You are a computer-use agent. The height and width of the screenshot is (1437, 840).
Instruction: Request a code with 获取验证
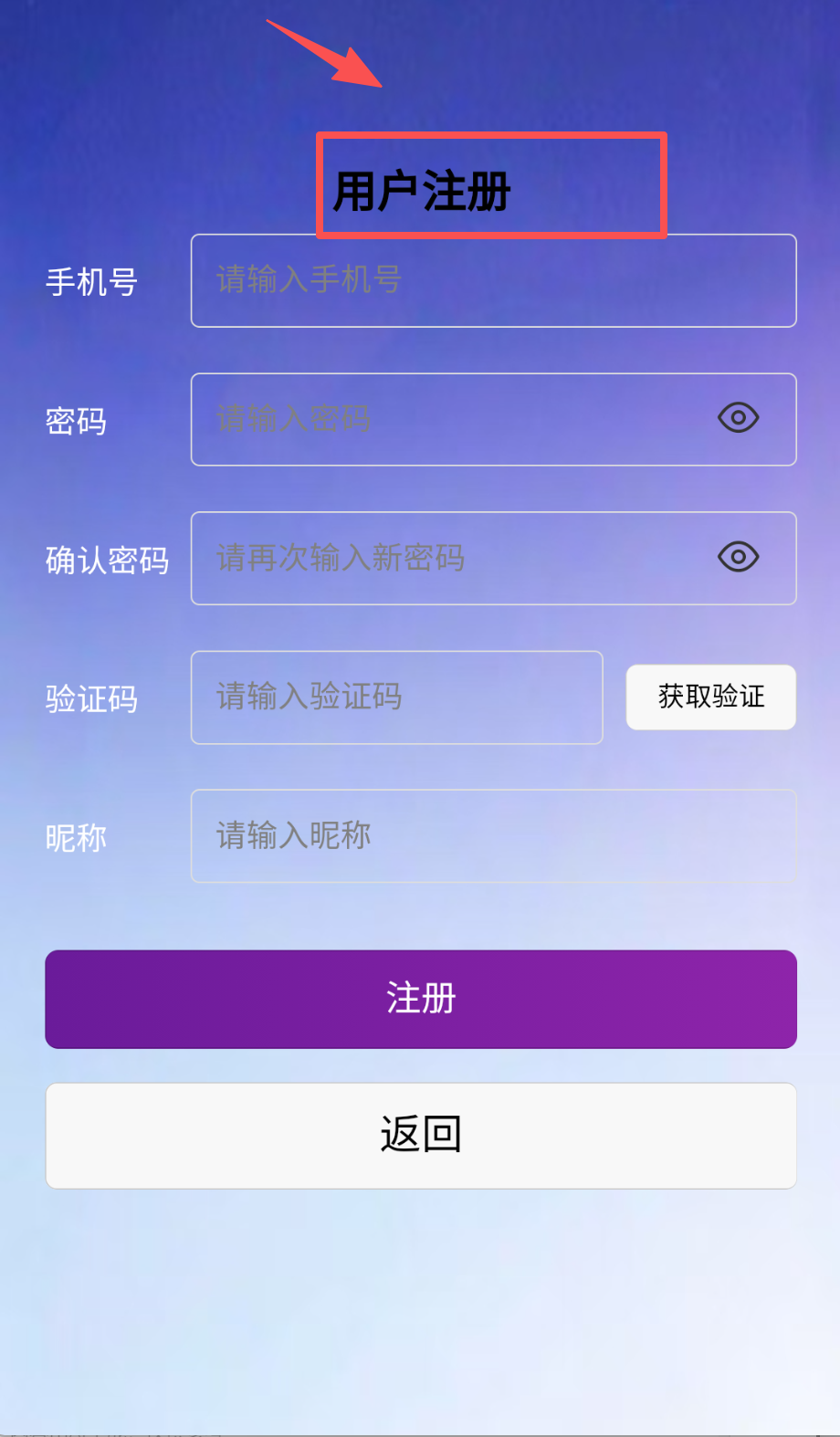(710, 698)
